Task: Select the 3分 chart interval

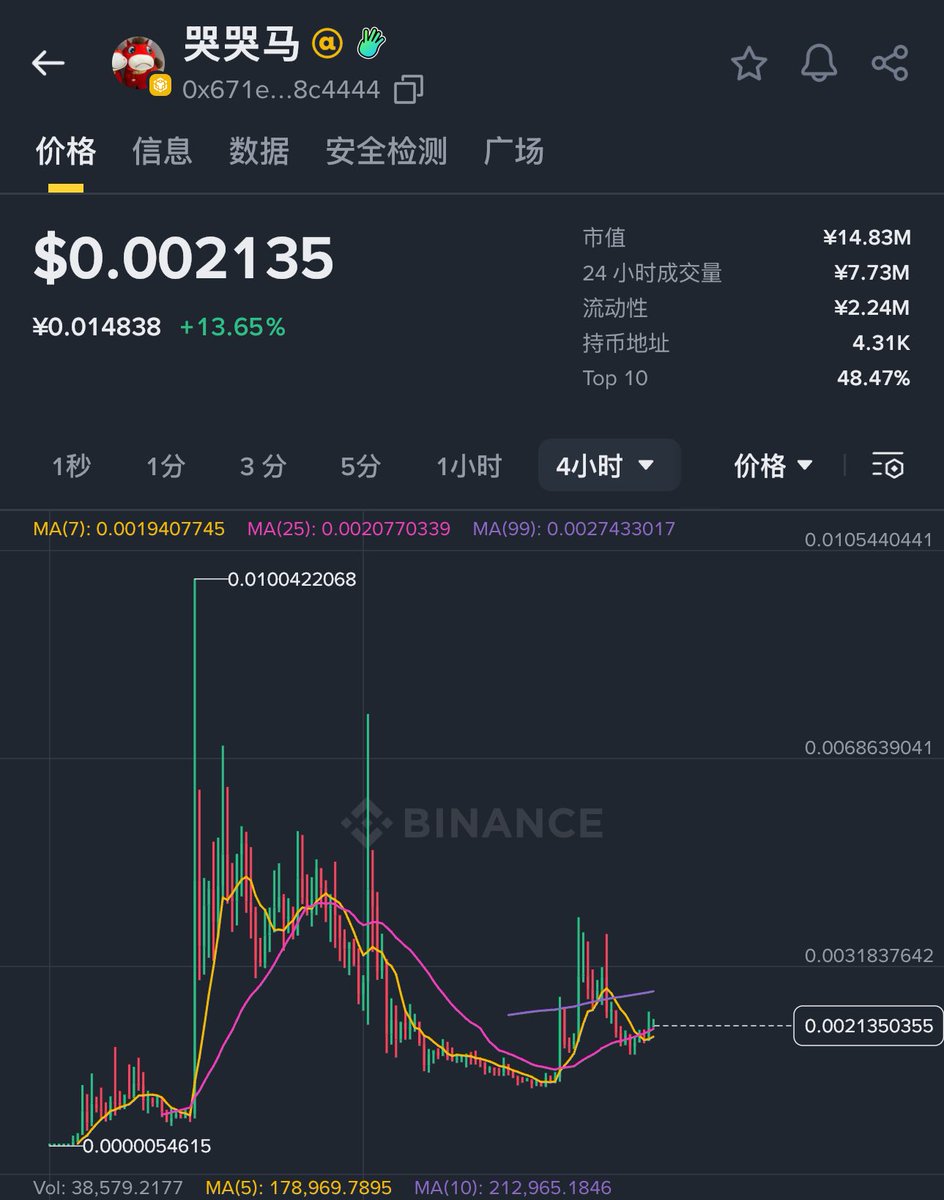Action: (x=263, y=466)
